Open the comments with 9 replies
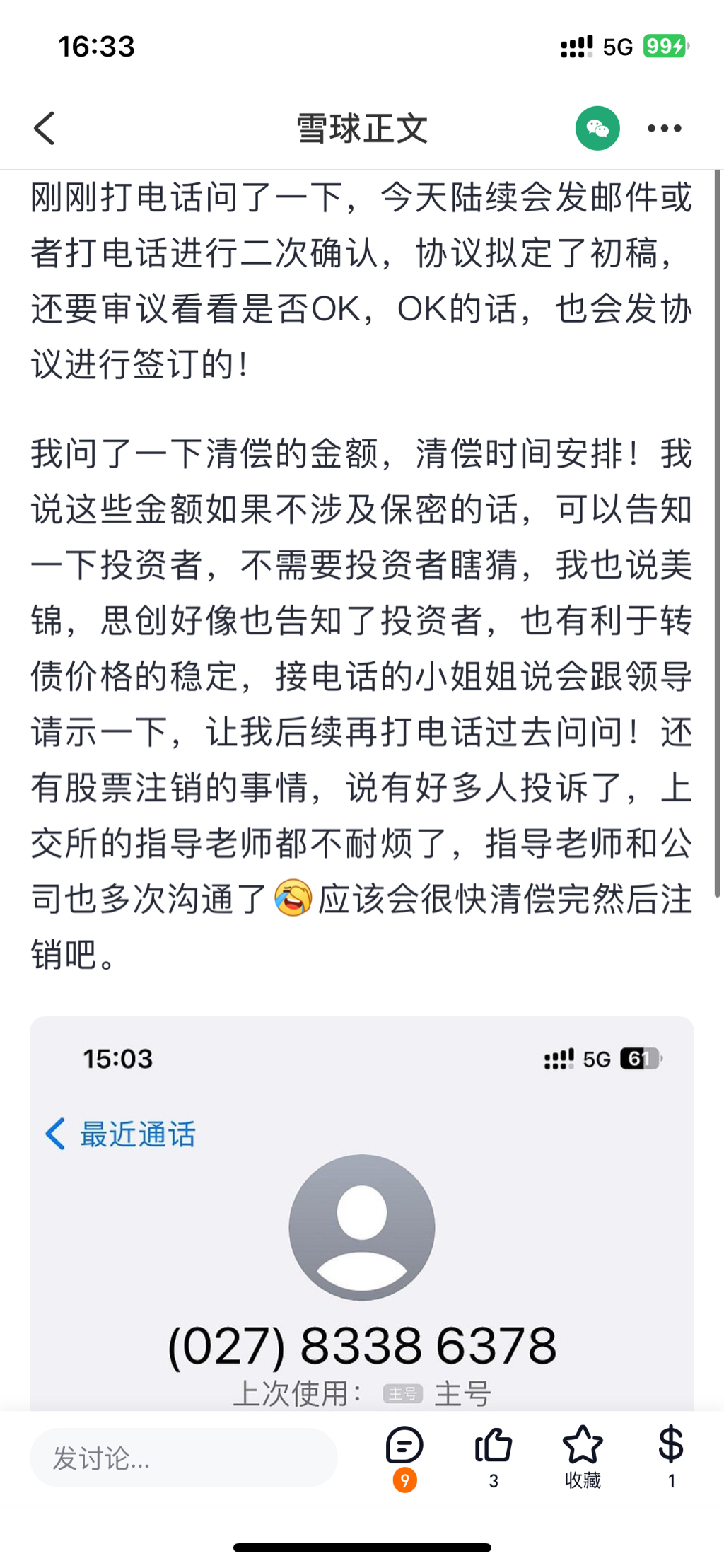Image resolution: width=724 pixels, height=1568 pixels. pos(404,1446)
